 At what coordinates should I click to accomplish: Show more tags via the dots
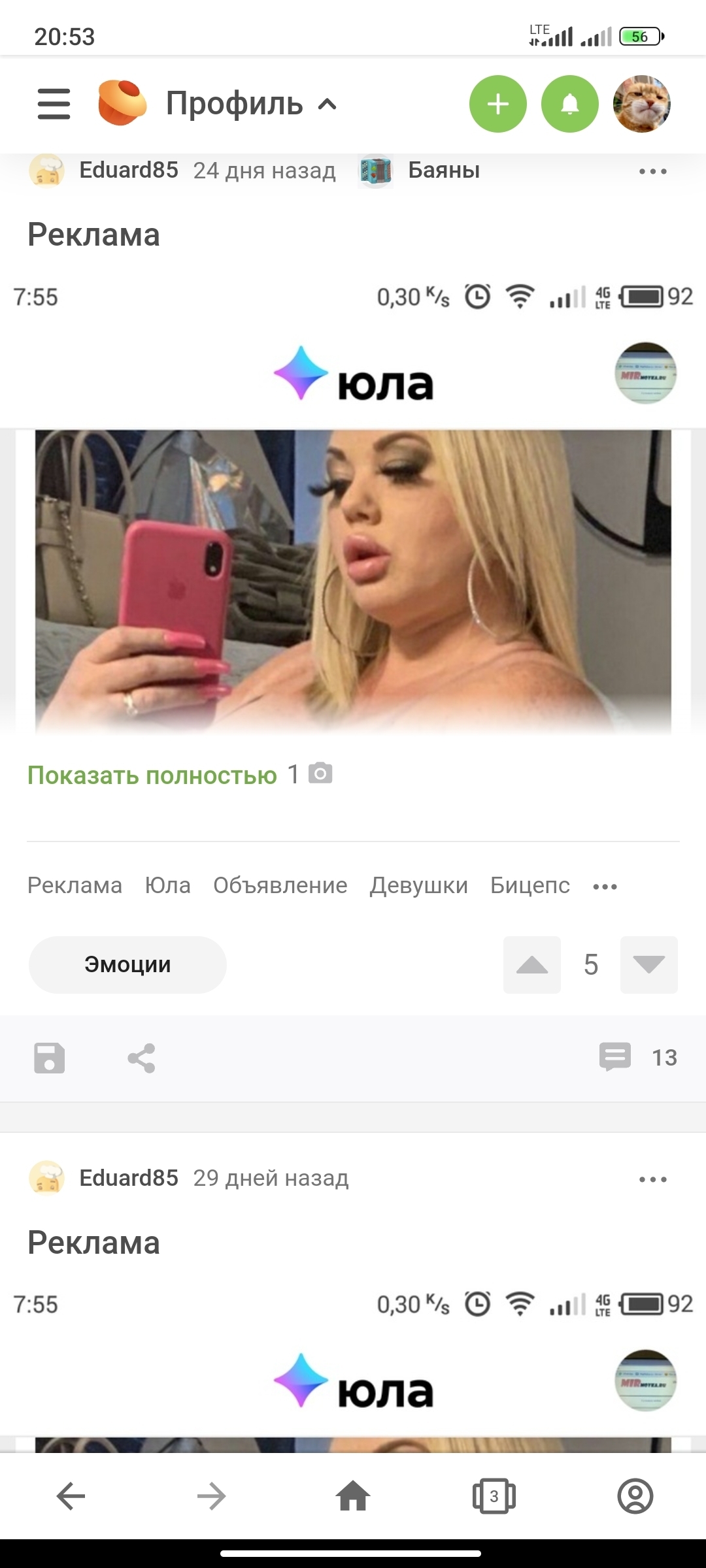tap(605, 887)
